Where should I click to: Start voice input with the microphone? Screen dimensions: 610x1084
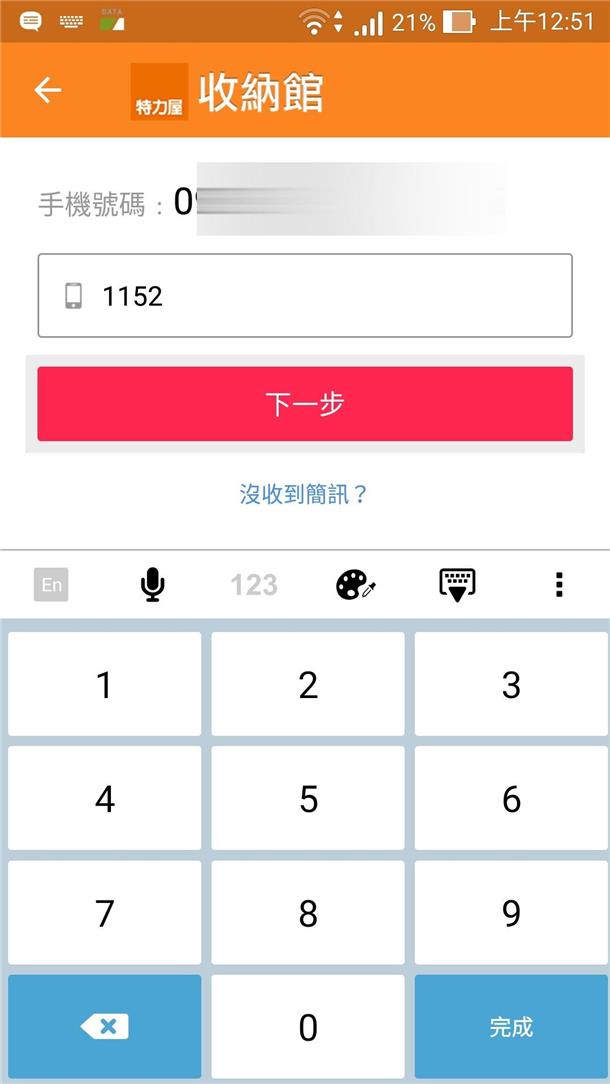pyautogui.click(x=152, y=585)
